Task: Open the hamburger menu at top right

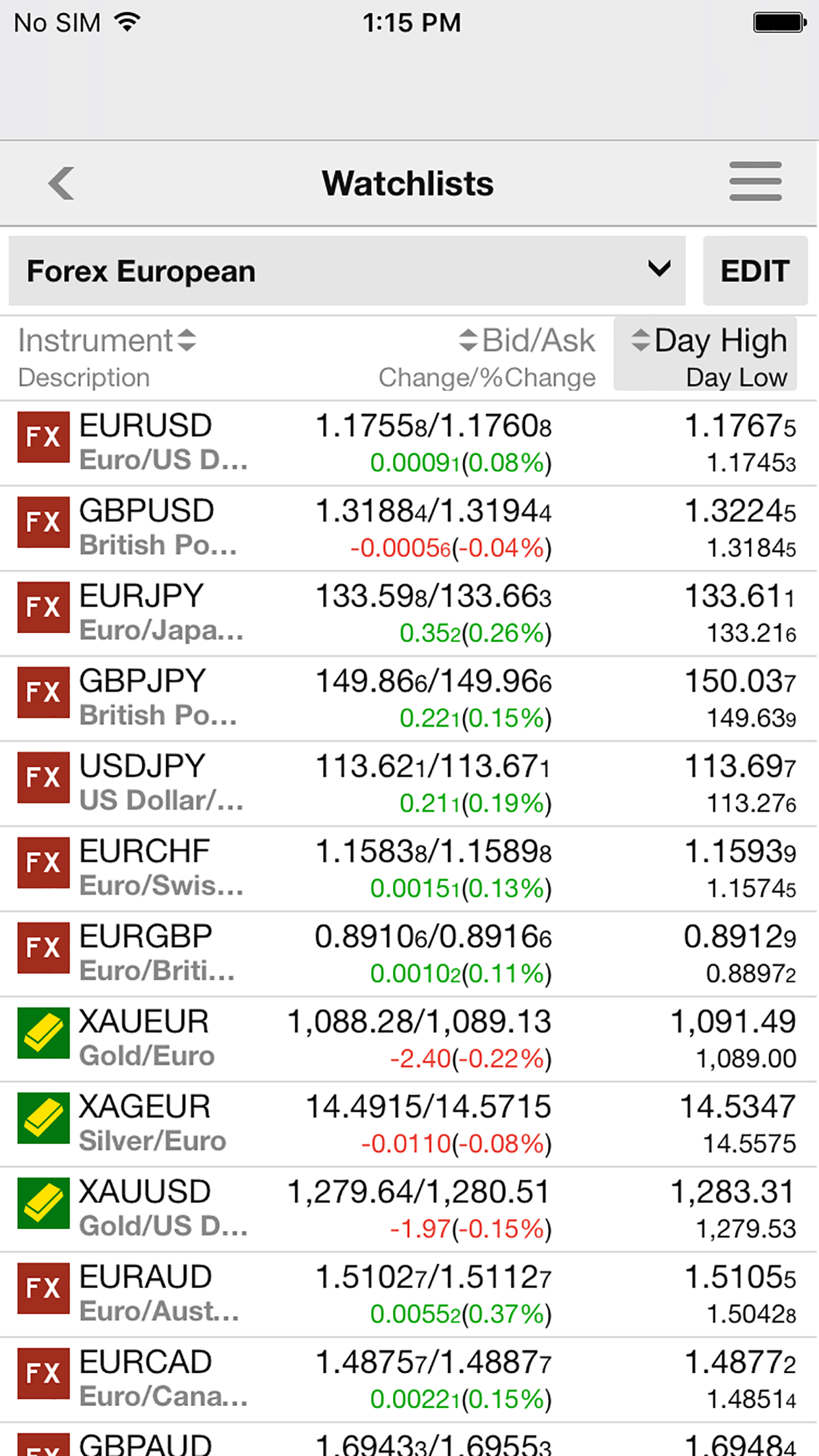Action: (x=755, y=182)
